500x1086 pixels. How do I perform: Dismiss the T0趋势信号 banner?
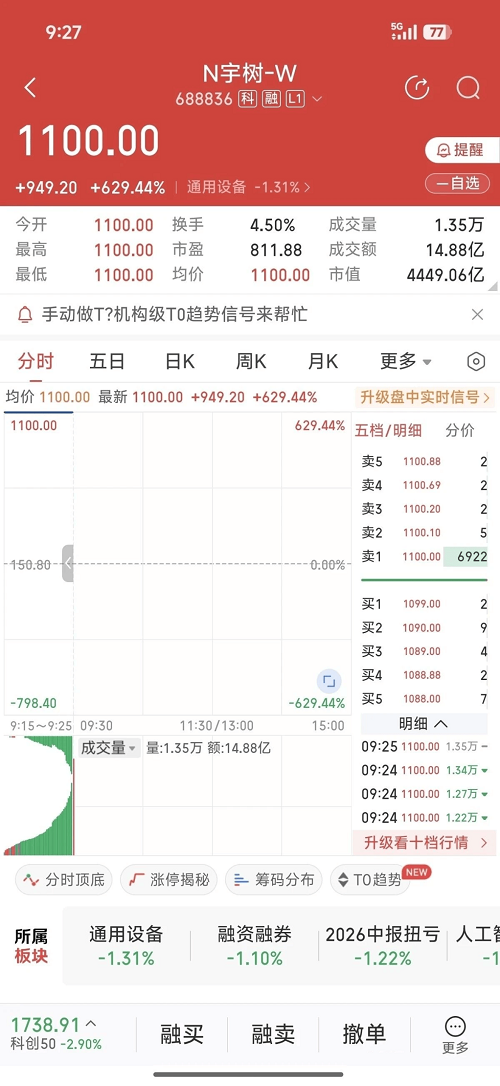click(x=477, y=315)
